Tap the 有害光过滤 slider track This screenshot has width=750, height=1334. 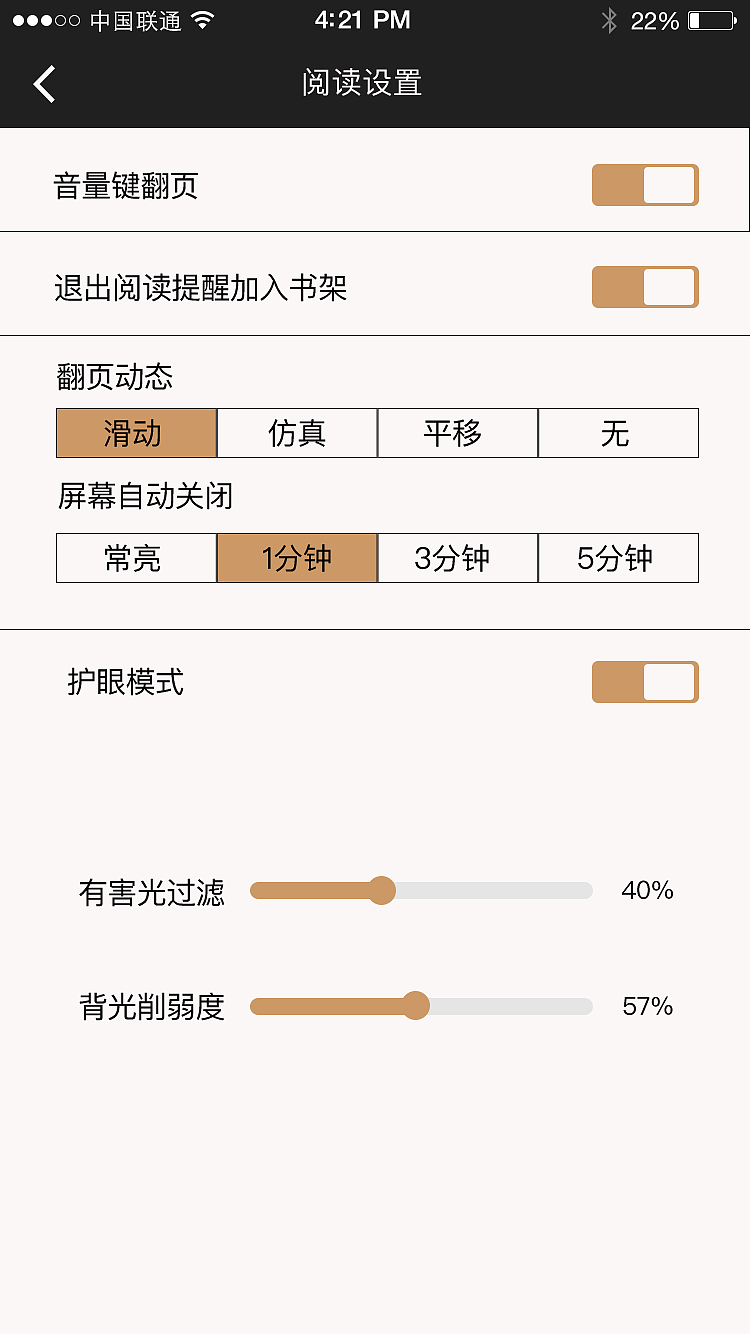pyautogui.click(x=421, y=890)
